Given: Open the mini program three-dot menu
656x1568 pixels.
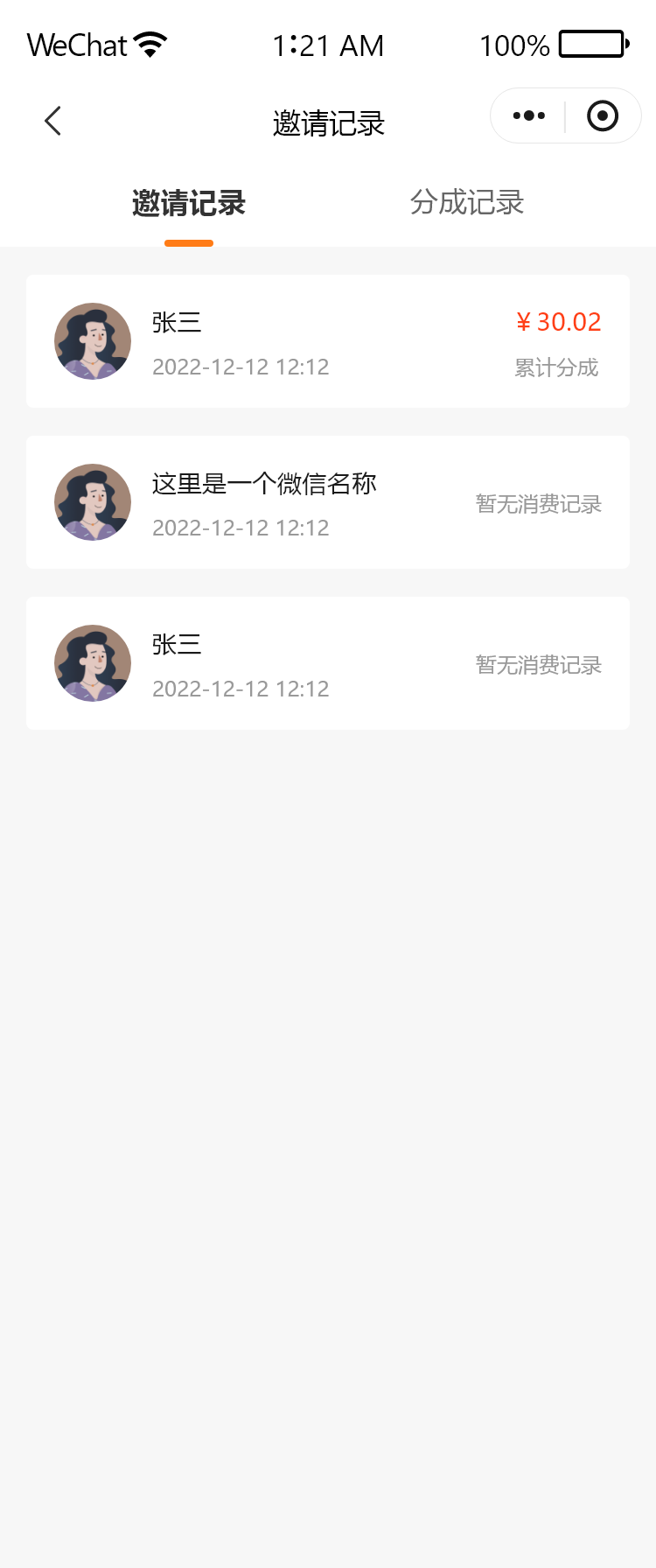Looking at the screenshot, I should [528, 115].
